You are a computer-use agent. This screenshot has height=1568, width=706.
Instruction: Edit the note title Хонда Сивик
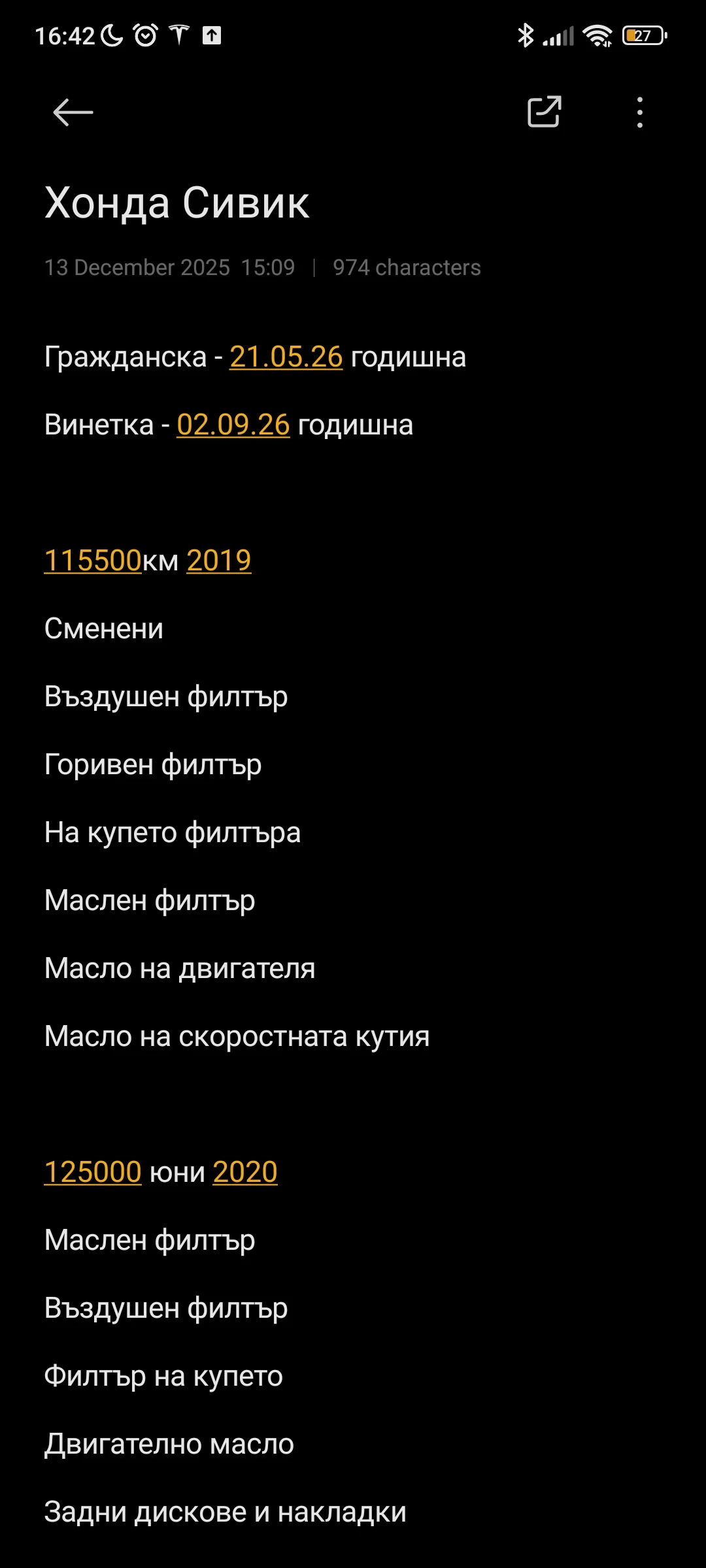pos(176,203)
